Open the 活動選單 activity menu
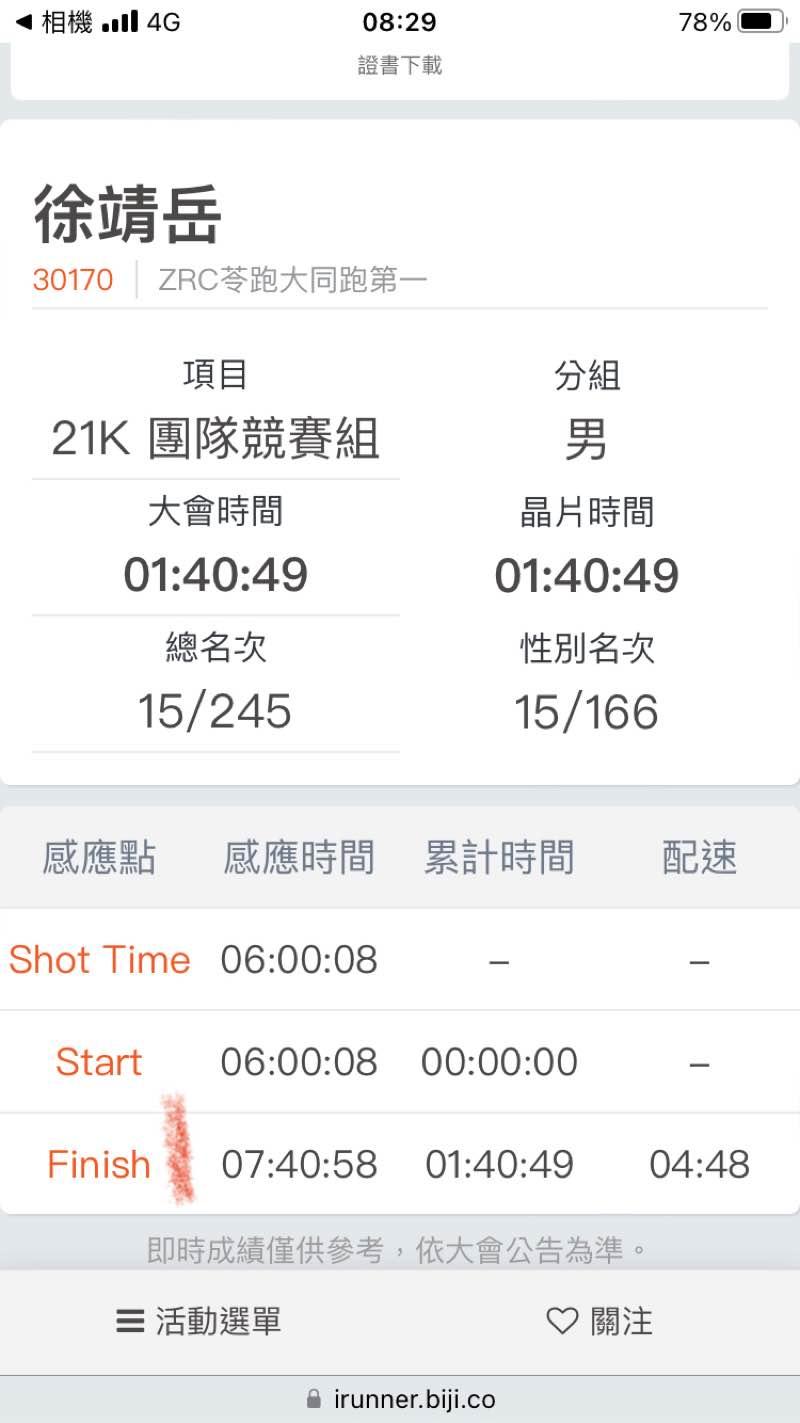The image size is (800, 1423). click(x=199, y=1321)
